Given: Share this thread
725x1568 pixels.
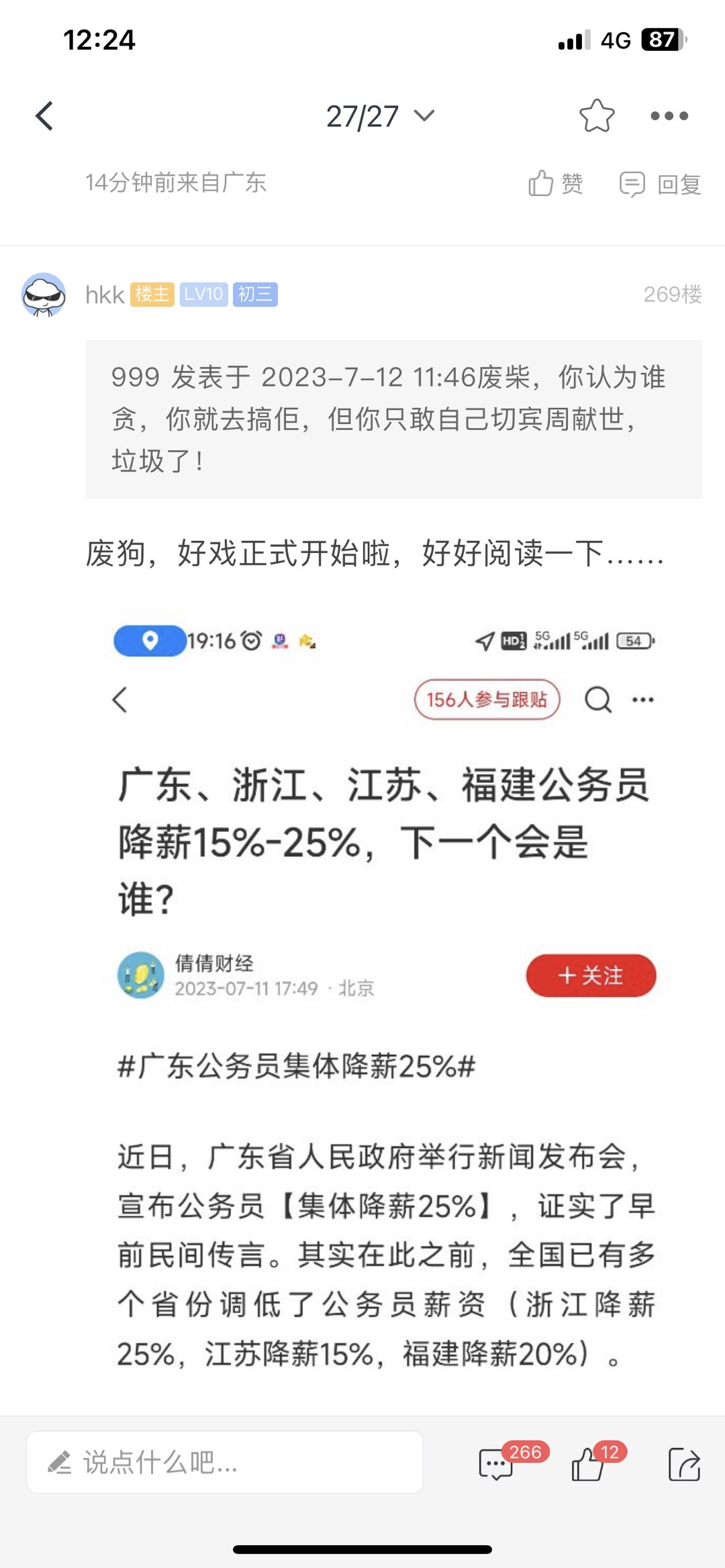Looking at the screenshot, I should [684, 1463].
